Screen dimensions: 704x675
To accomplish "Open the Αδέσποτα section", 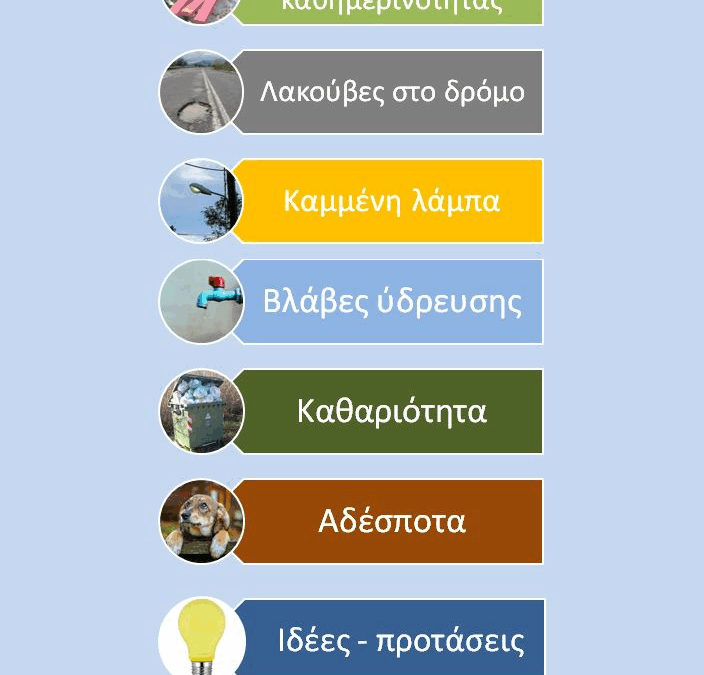I will coord(391,521).
